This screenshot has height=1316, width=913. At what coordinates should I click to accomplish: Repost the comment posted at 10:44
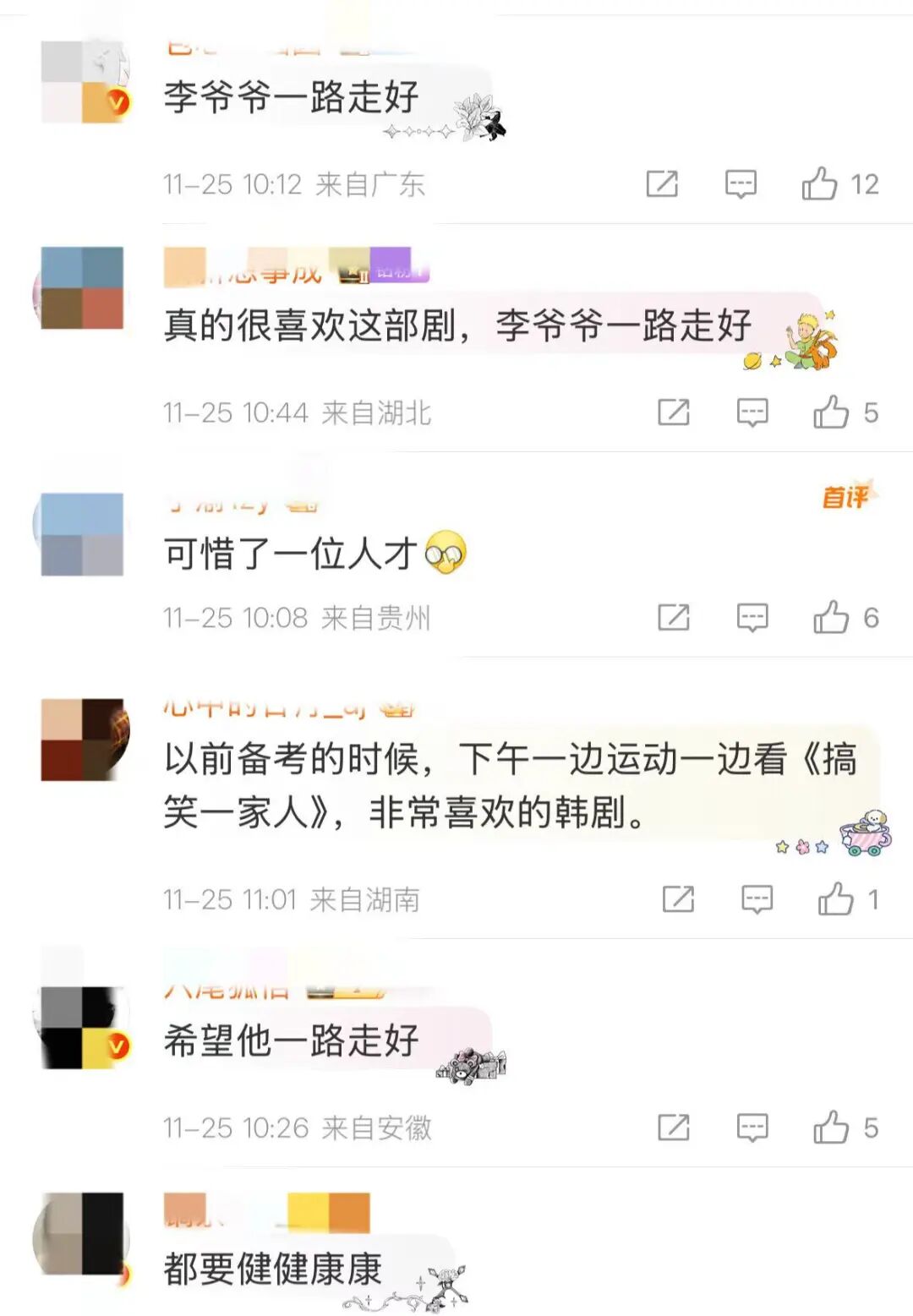tap(674, 412)
